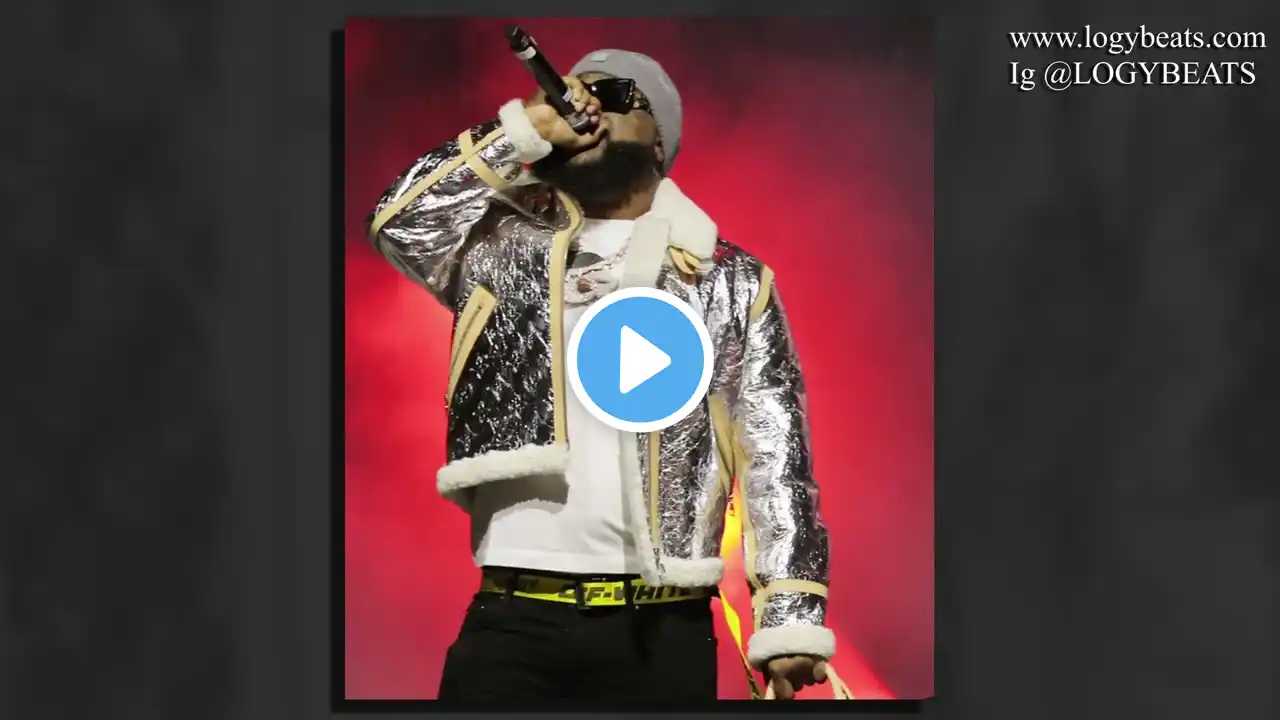This screenshot has height=720, width=1280.
Task: Play the video
Action: tap(640, 360)
